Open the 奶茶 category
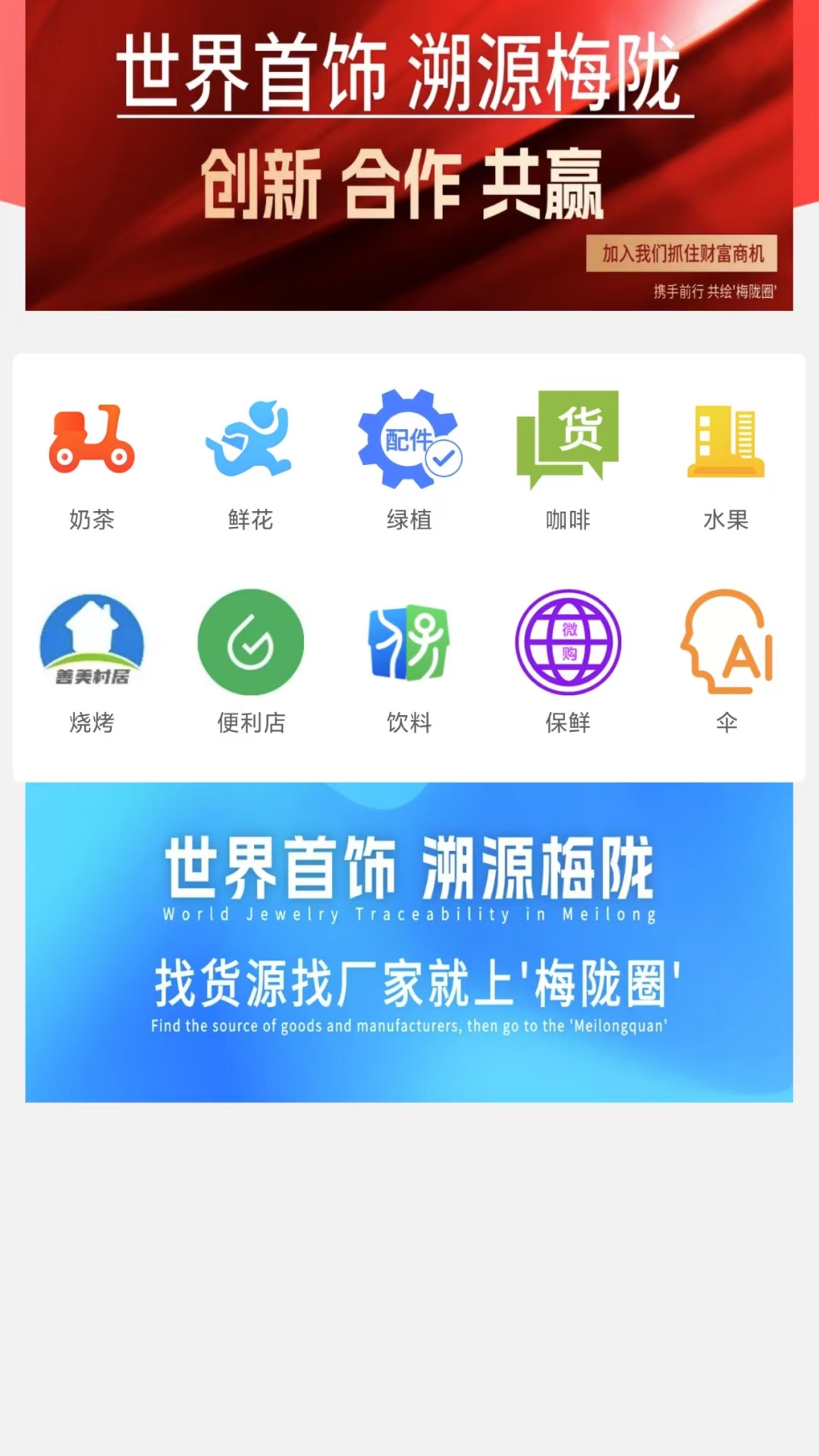Screen dimensions: 819x1456 (x=92, y=463)
